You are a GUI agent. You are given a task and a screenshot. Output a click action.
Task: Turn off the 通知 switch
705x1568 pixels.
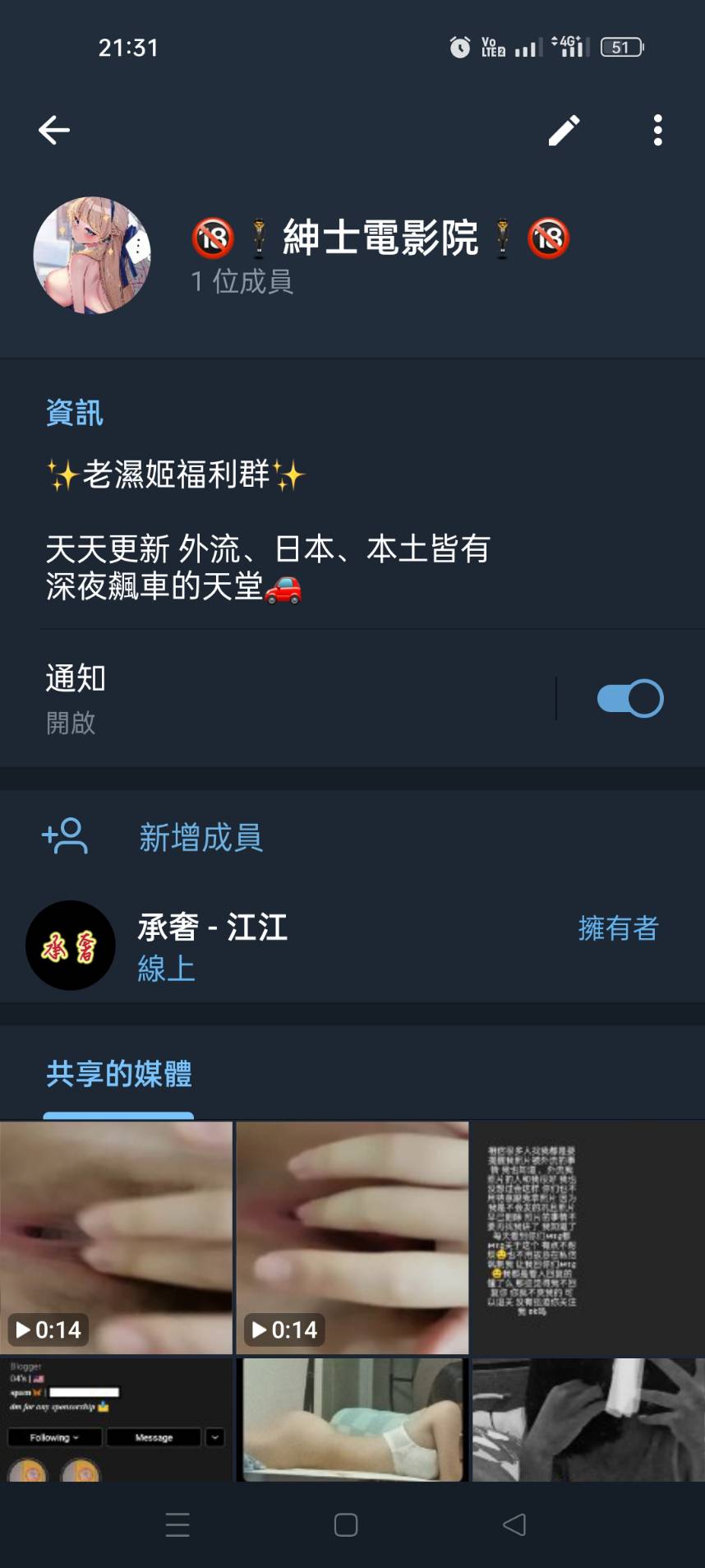coord(629,698)
